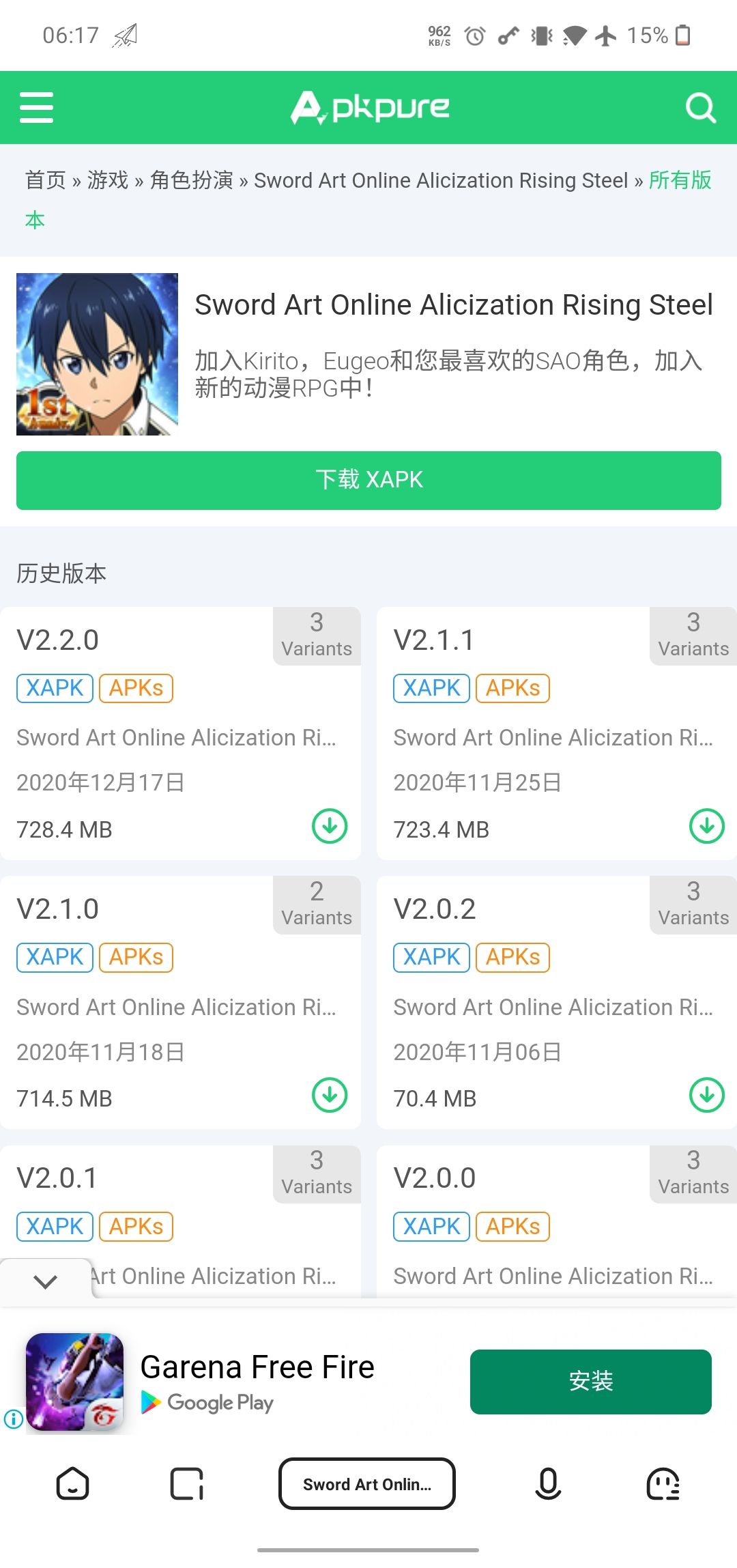This screenshot has width=737, height=1568.
Task: Select the V2.0.1 version card
Action: coord(180,1221)
